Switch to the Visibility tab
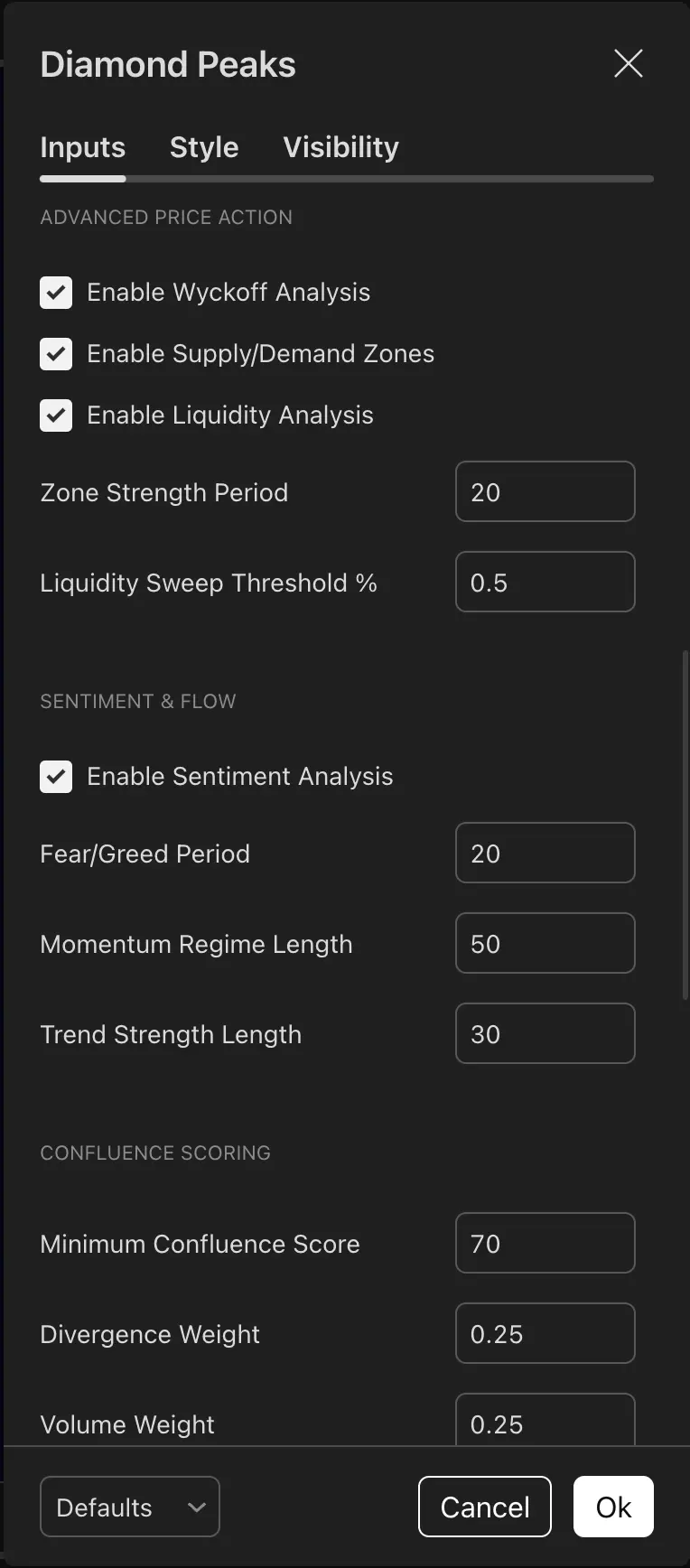The image size is (690, 1568). coord(340,147)
